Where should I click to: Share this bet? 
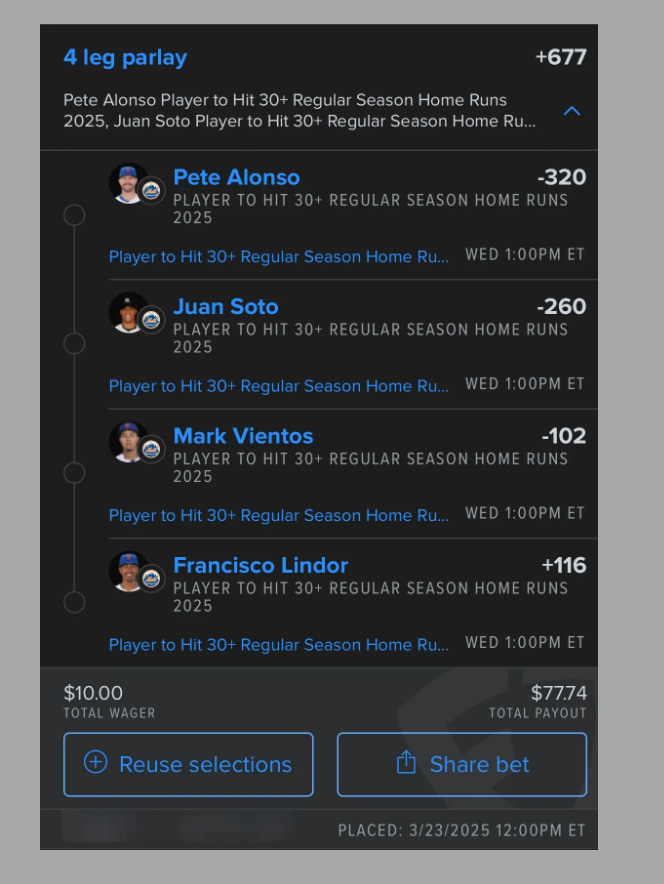pos(462,764)
